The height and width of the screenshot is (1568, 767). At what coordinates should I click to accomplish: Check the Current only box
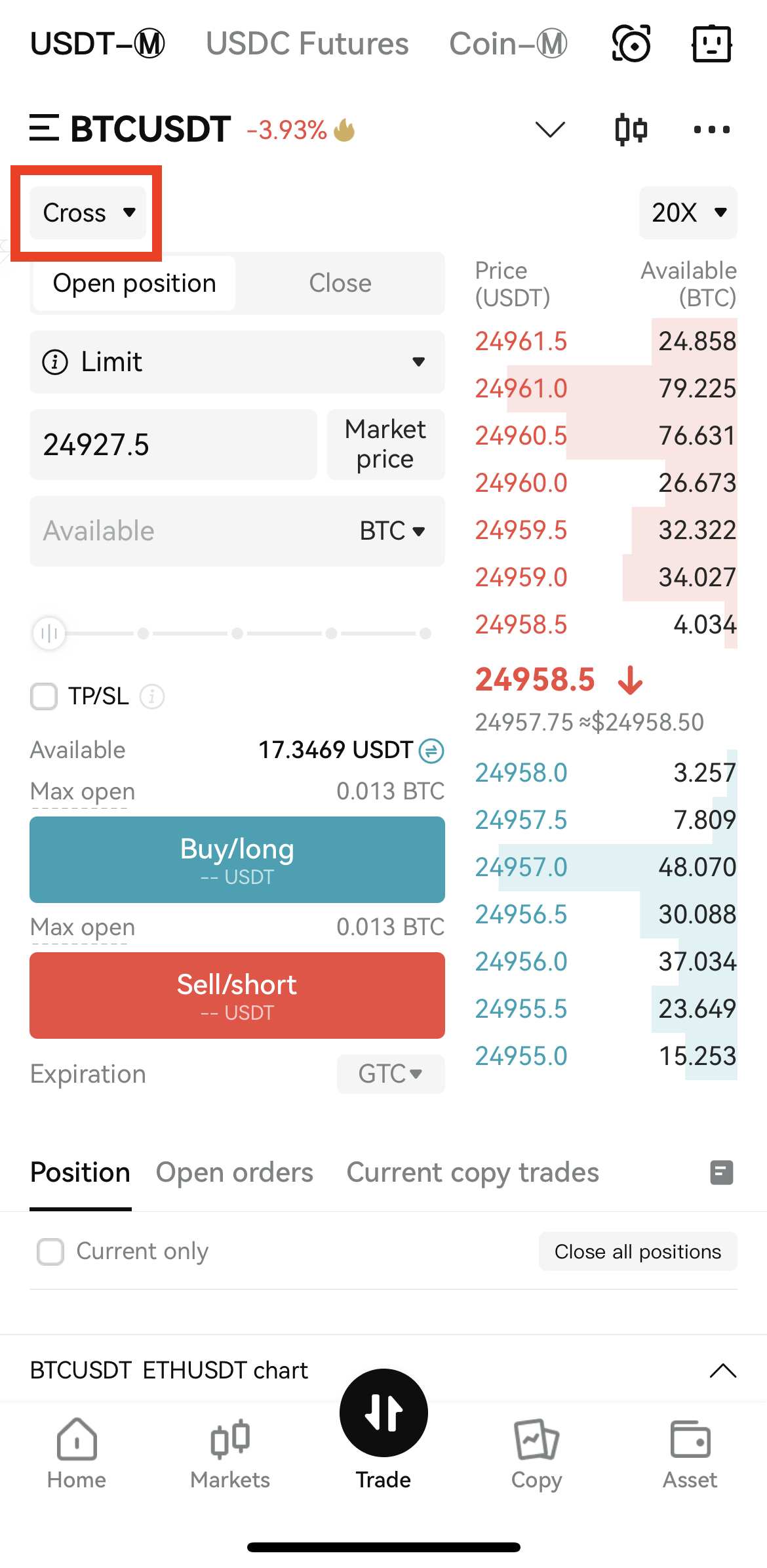[x=50, y=1251]
